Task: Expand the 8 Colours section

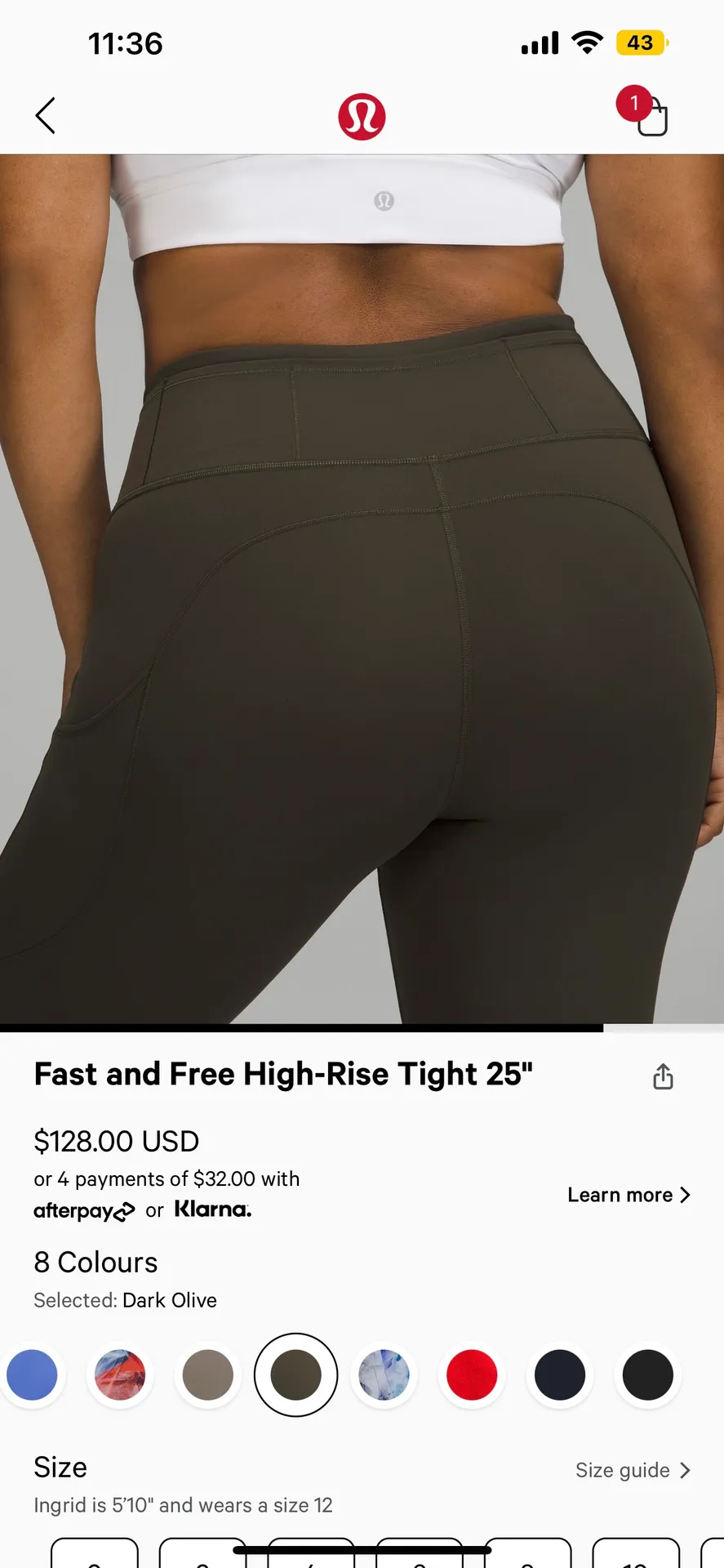Action: coord(95,1263)
